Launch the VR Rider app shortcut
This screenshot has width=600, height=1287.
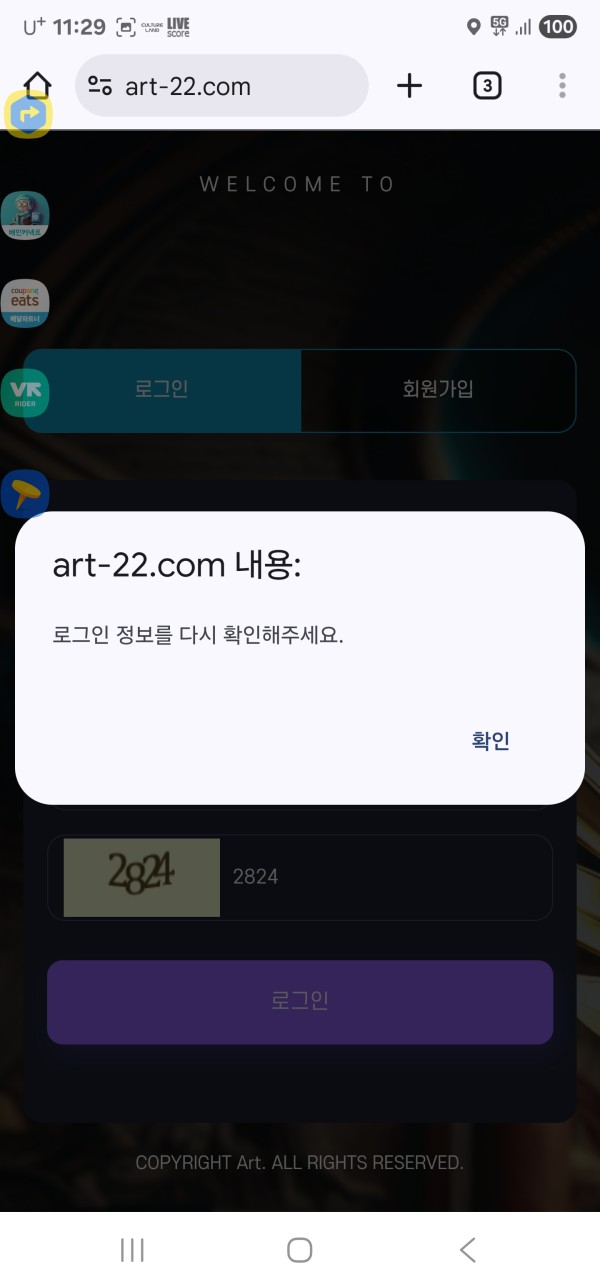pos(25,394)
